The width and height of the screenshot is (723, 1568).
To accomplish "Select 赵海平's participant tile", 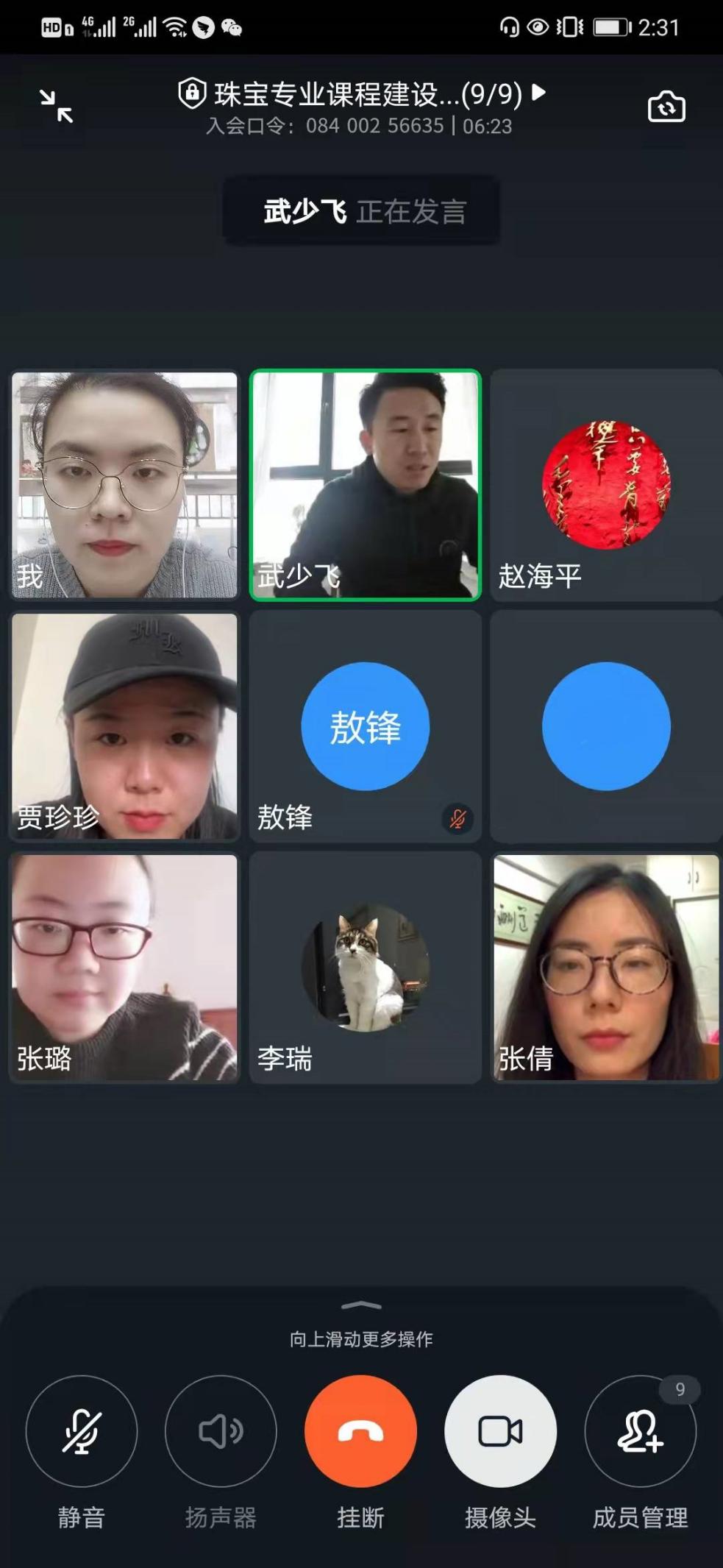I will 605,485.
